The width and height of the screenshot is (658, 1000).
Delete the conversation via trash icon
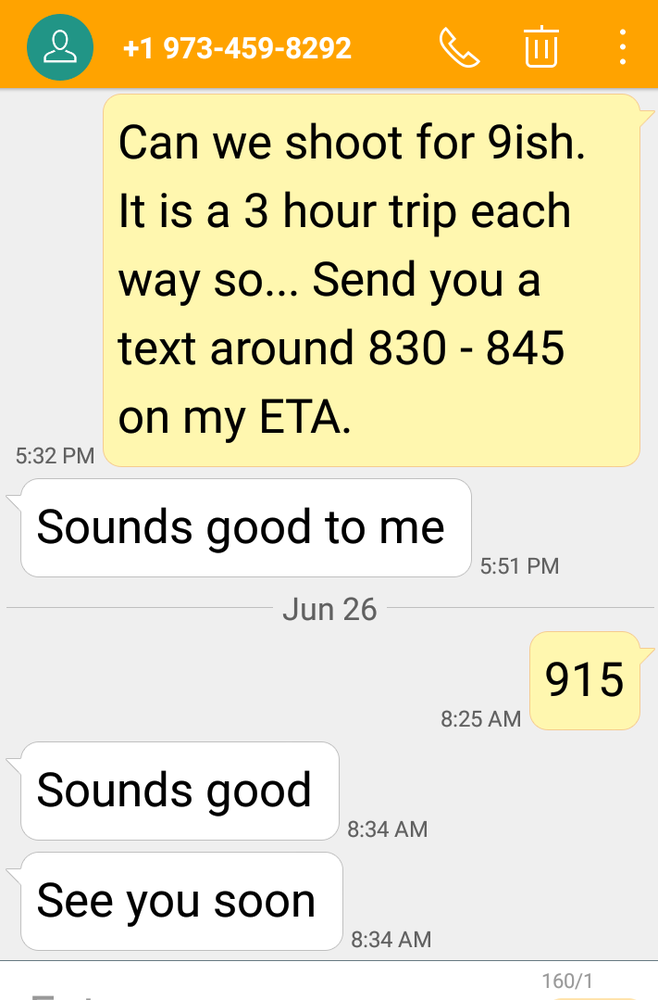point(541,47)
